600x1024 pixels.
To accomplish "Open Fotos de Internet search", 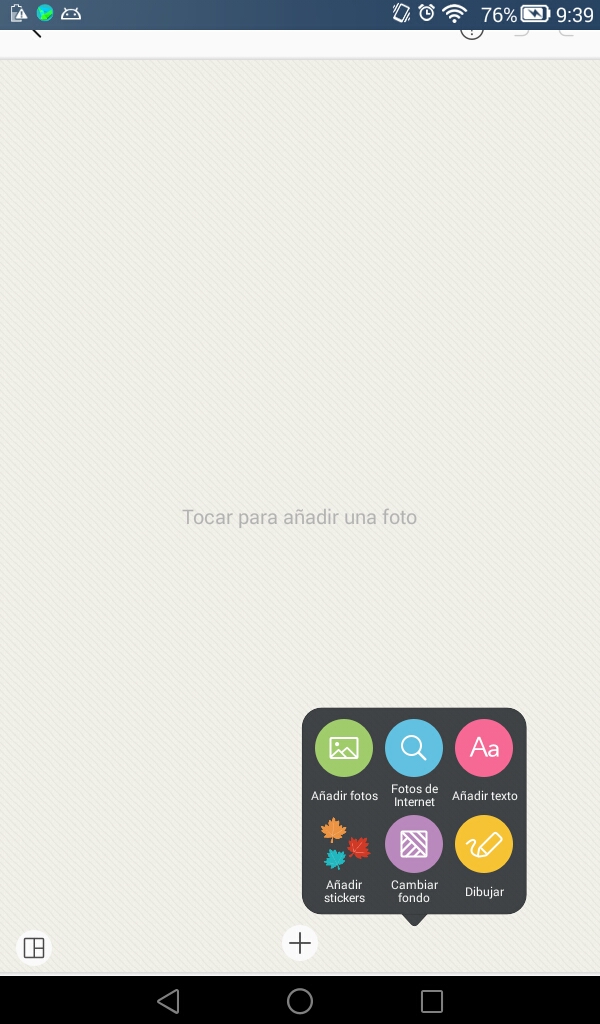I will (x=414, y=748).
